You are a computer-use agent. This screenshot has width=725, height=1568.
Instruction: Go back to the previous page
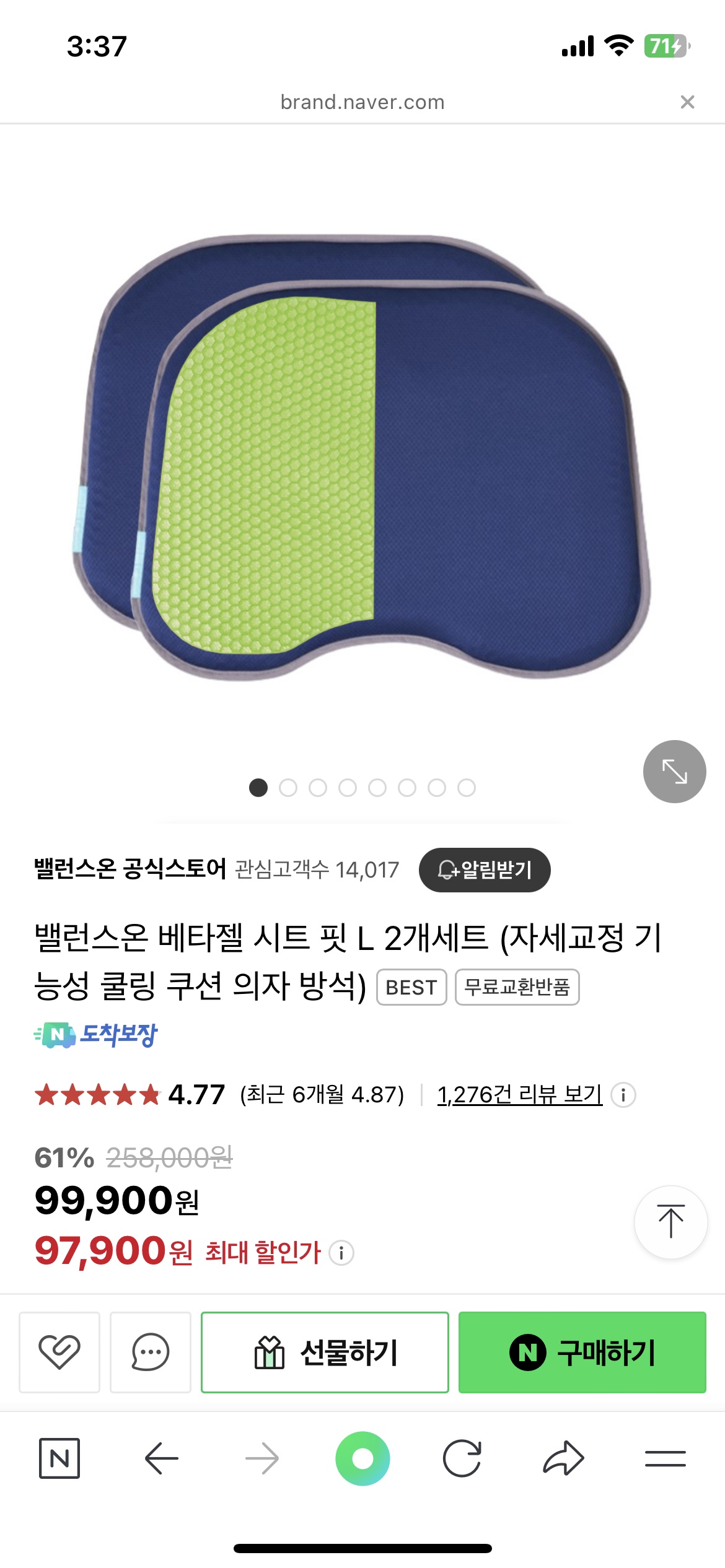coord(161,1458)
